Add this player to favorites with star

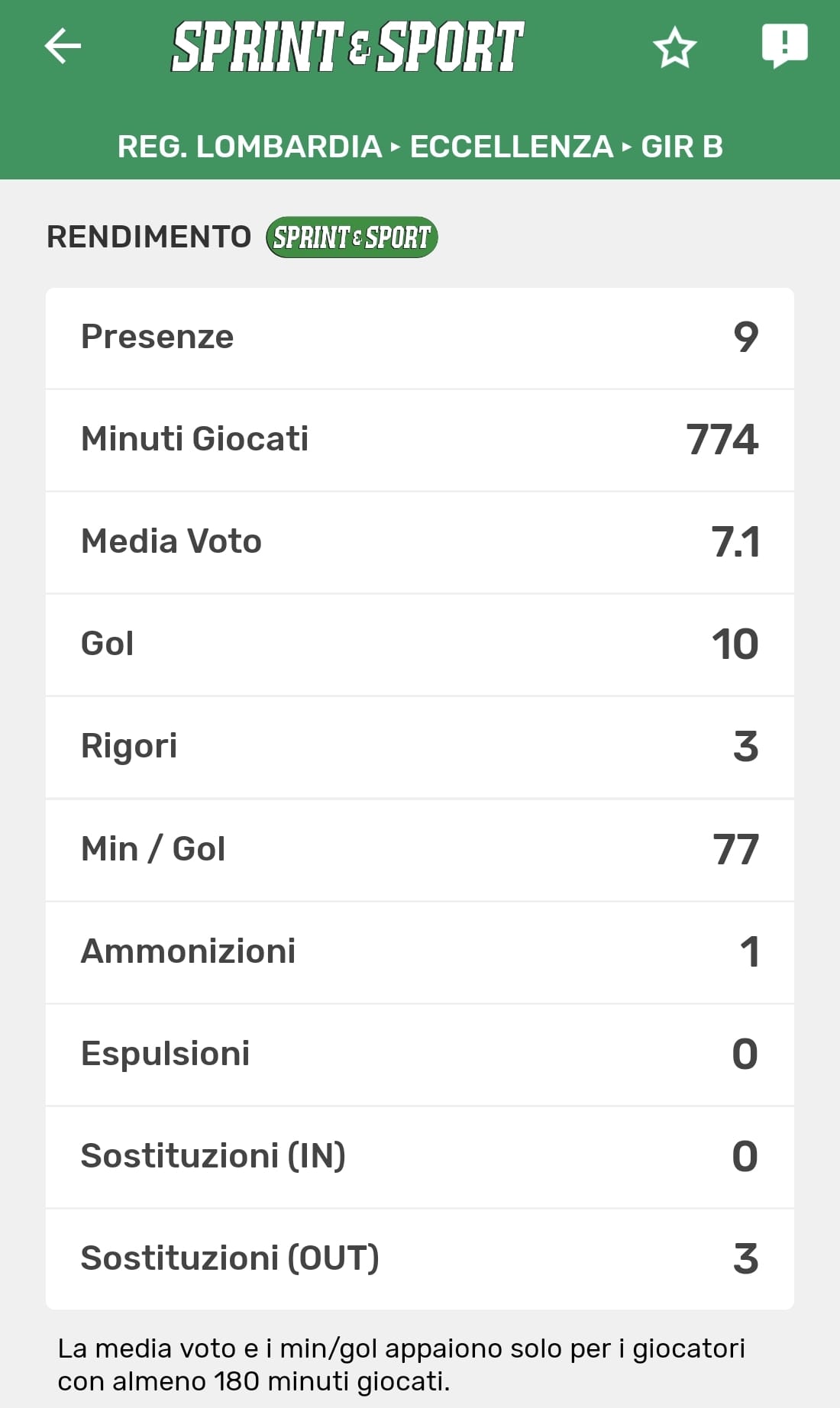[x=674, y=47]
